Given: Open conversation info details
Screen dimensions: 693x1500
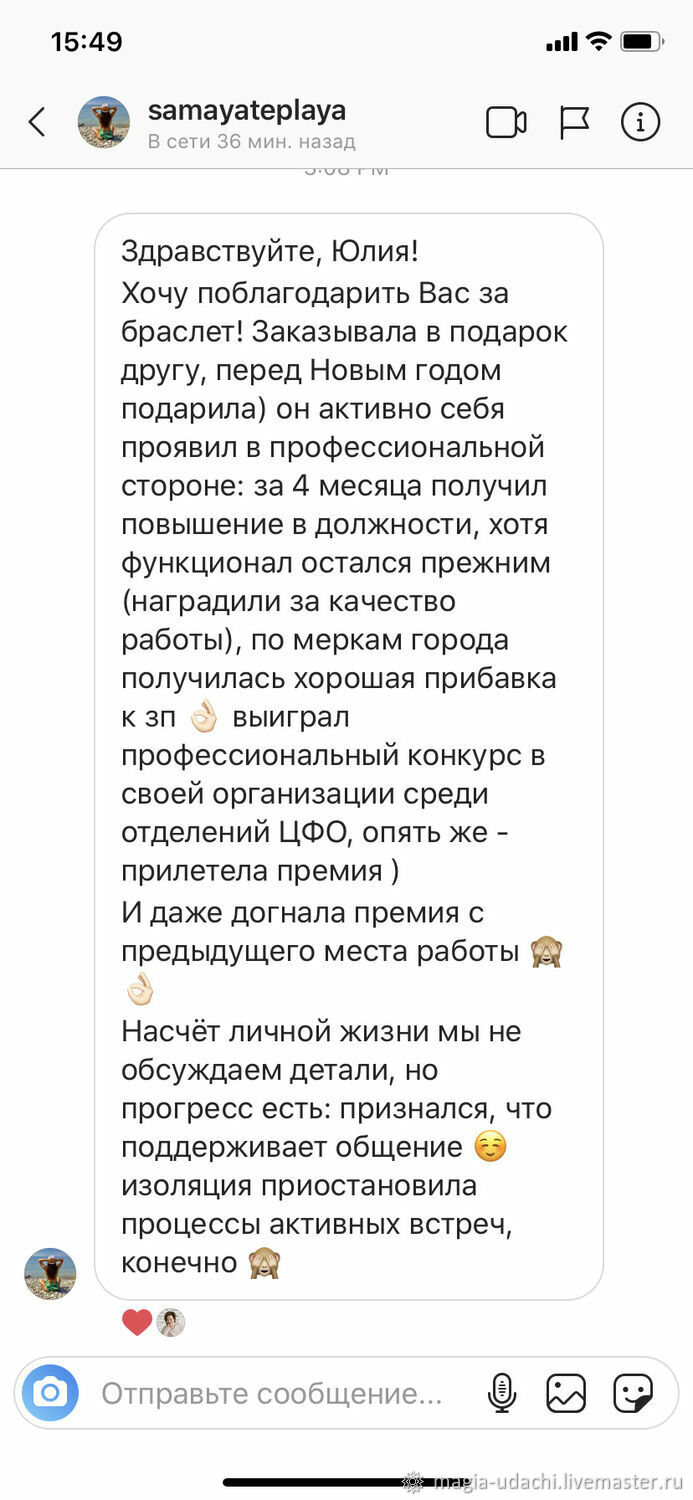Looking at the screenshot, I should (640, 123).
